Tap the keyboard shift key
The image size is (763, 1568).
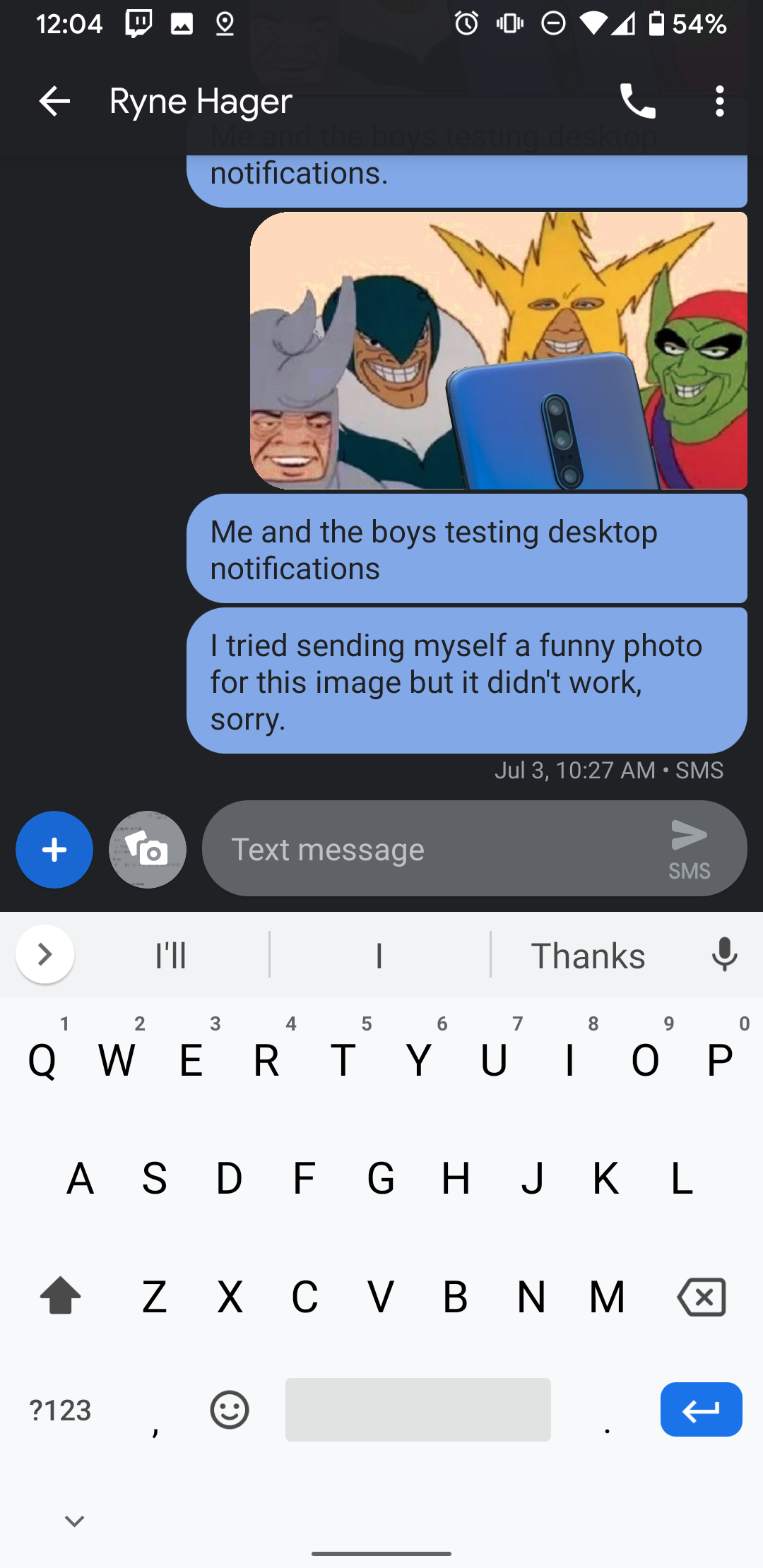(61, 1296)
